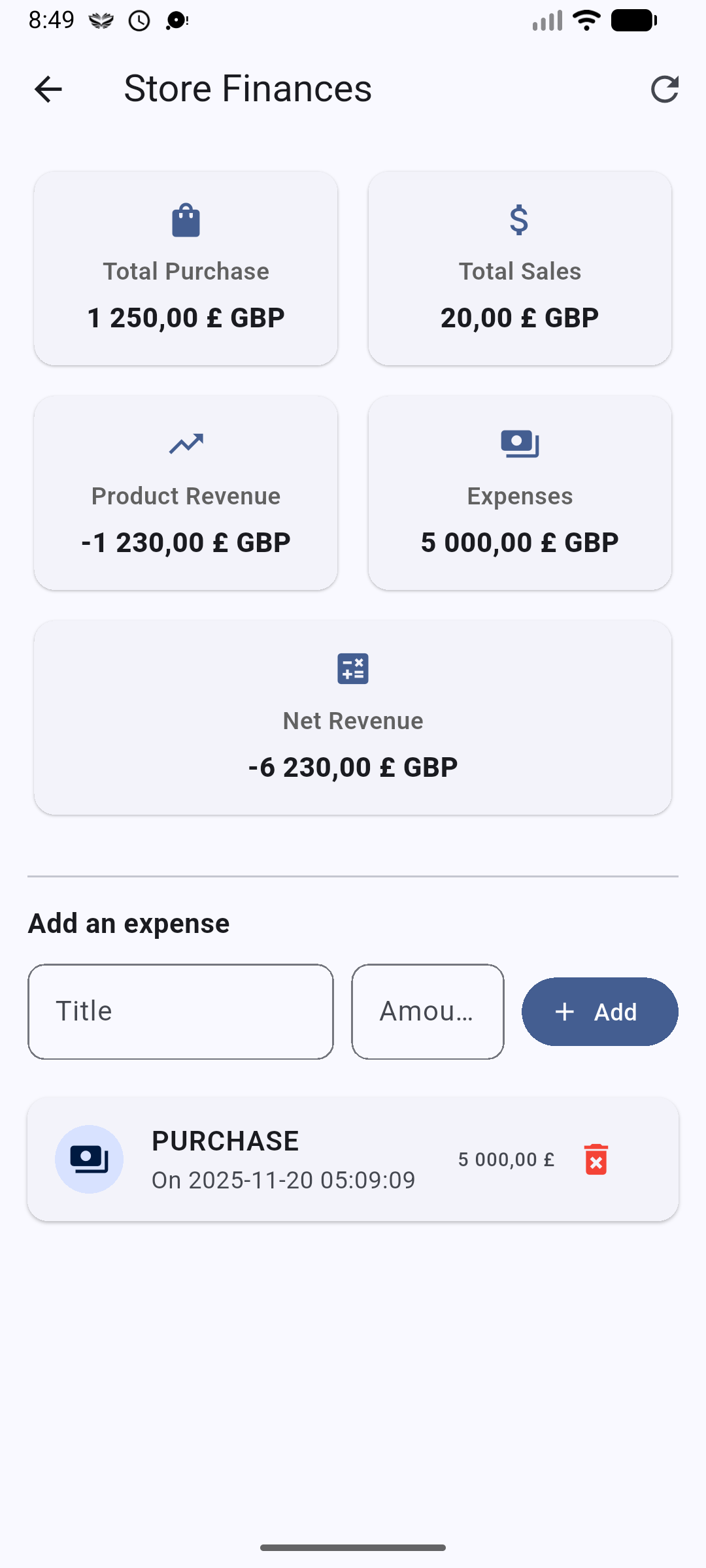Screen dimensions: 706x1568
Task: Tap the banknote icon beside PURCHASE entry
Action: [89, 1158]
